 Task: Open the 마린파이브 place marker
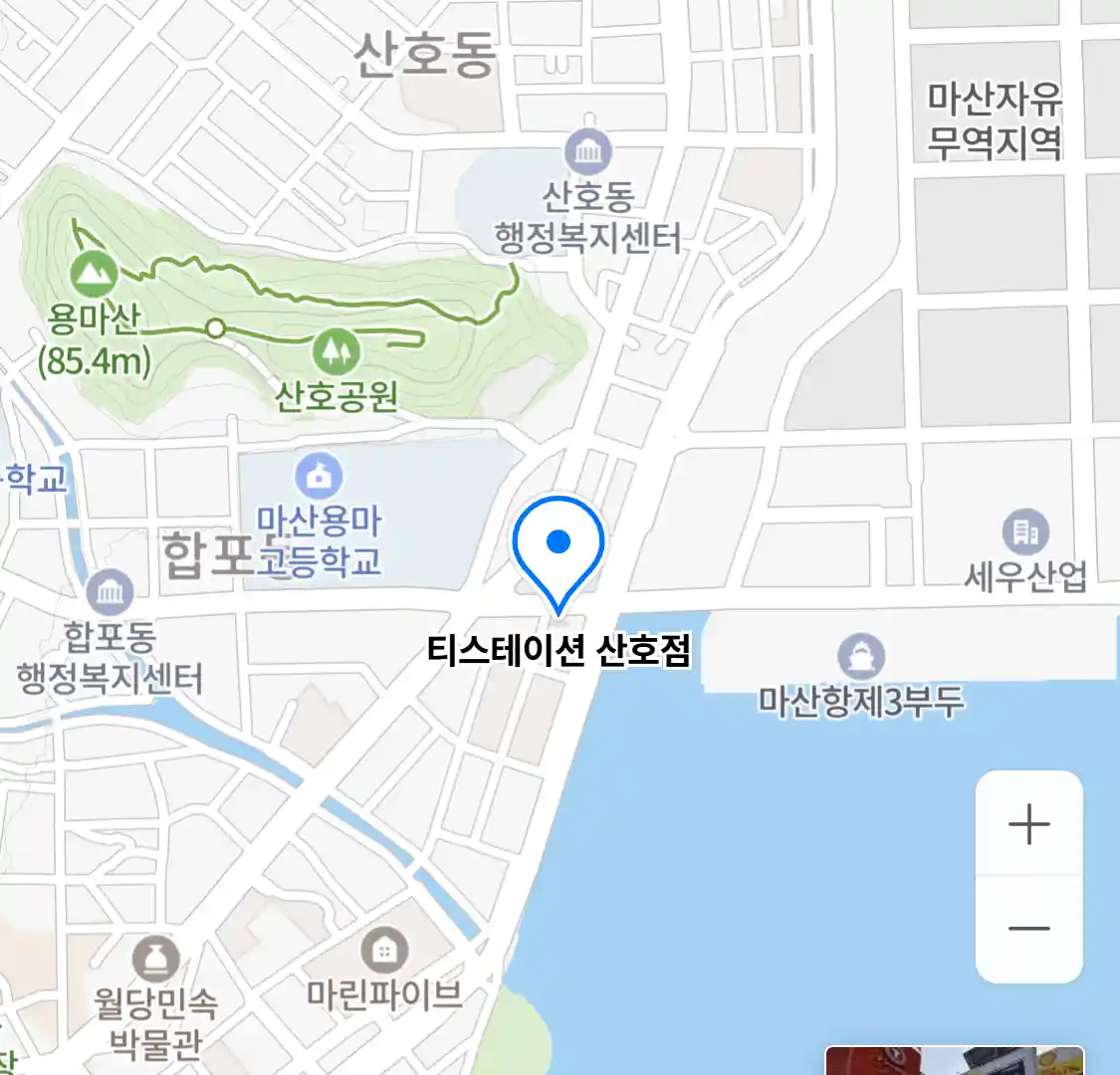pos(383,951)
